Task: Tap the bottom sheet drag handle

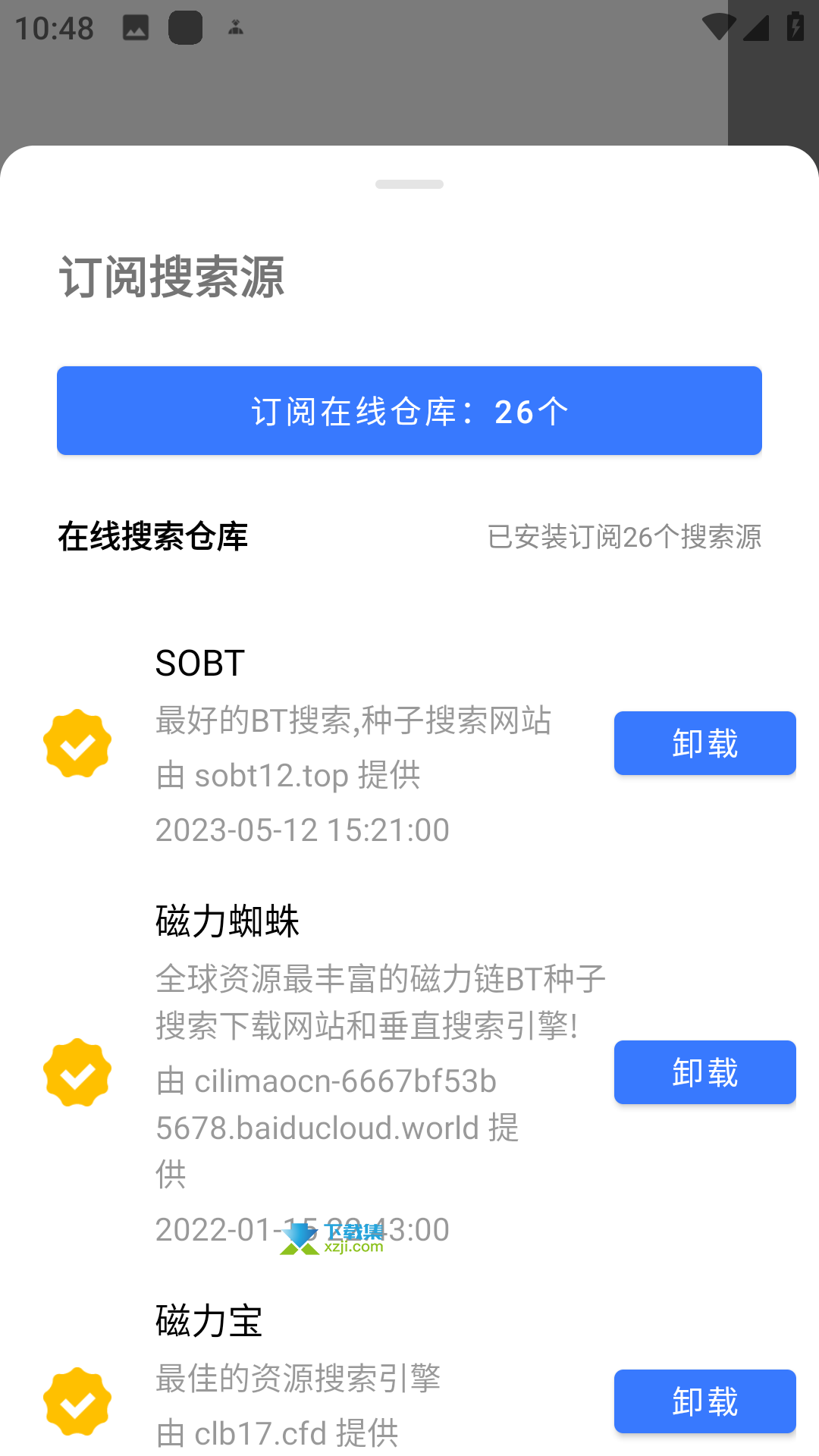Action: pos(409,184)
